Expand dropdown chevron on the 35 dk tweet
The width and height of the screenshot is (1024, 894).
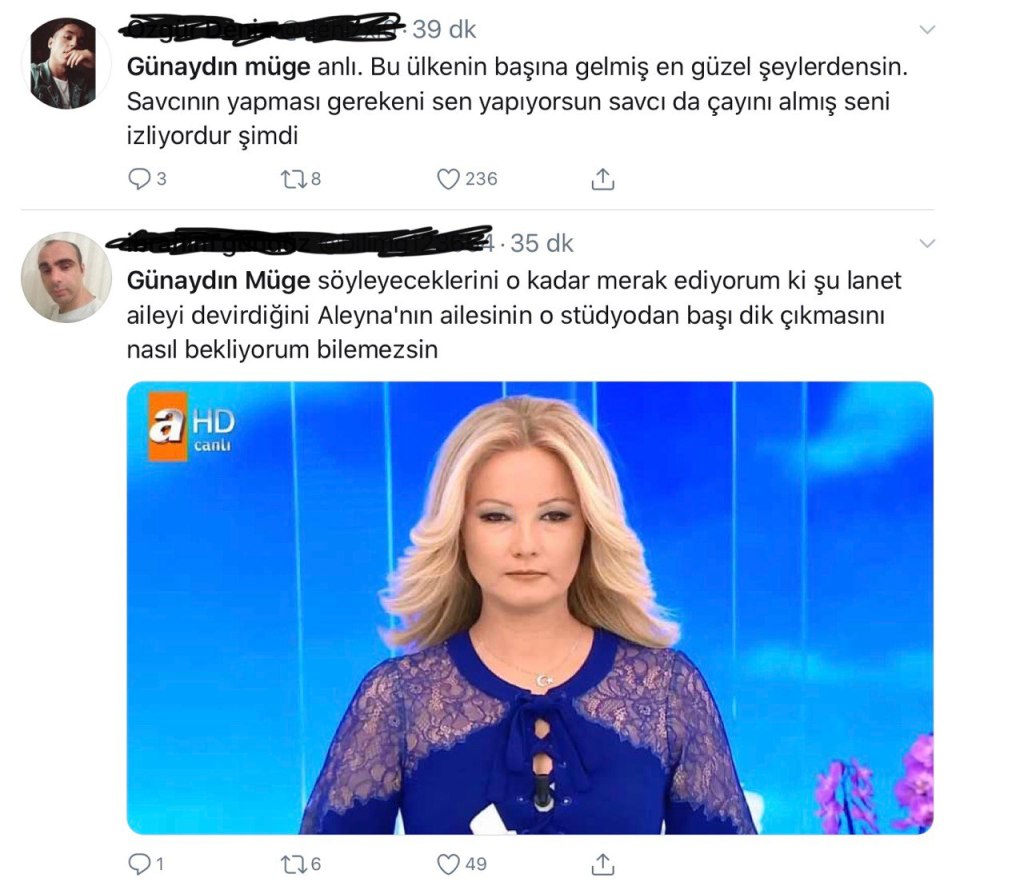[x=927, y=243]
